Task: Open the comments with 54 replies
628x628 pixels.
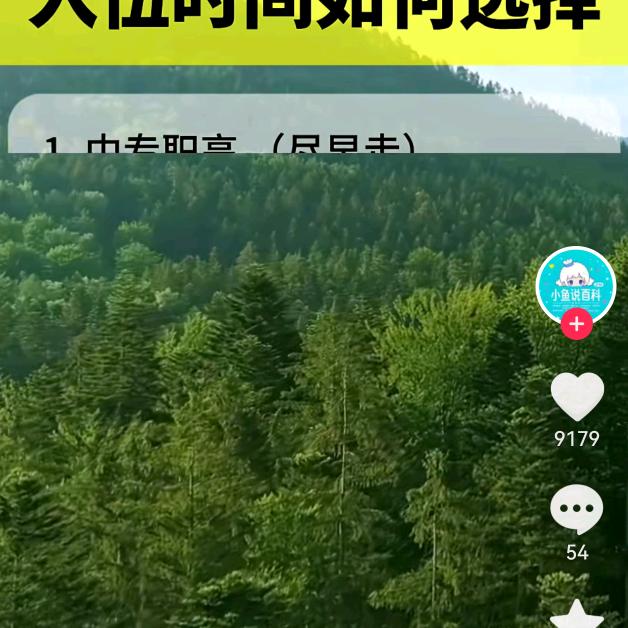Action: click(x=577, y=510)
